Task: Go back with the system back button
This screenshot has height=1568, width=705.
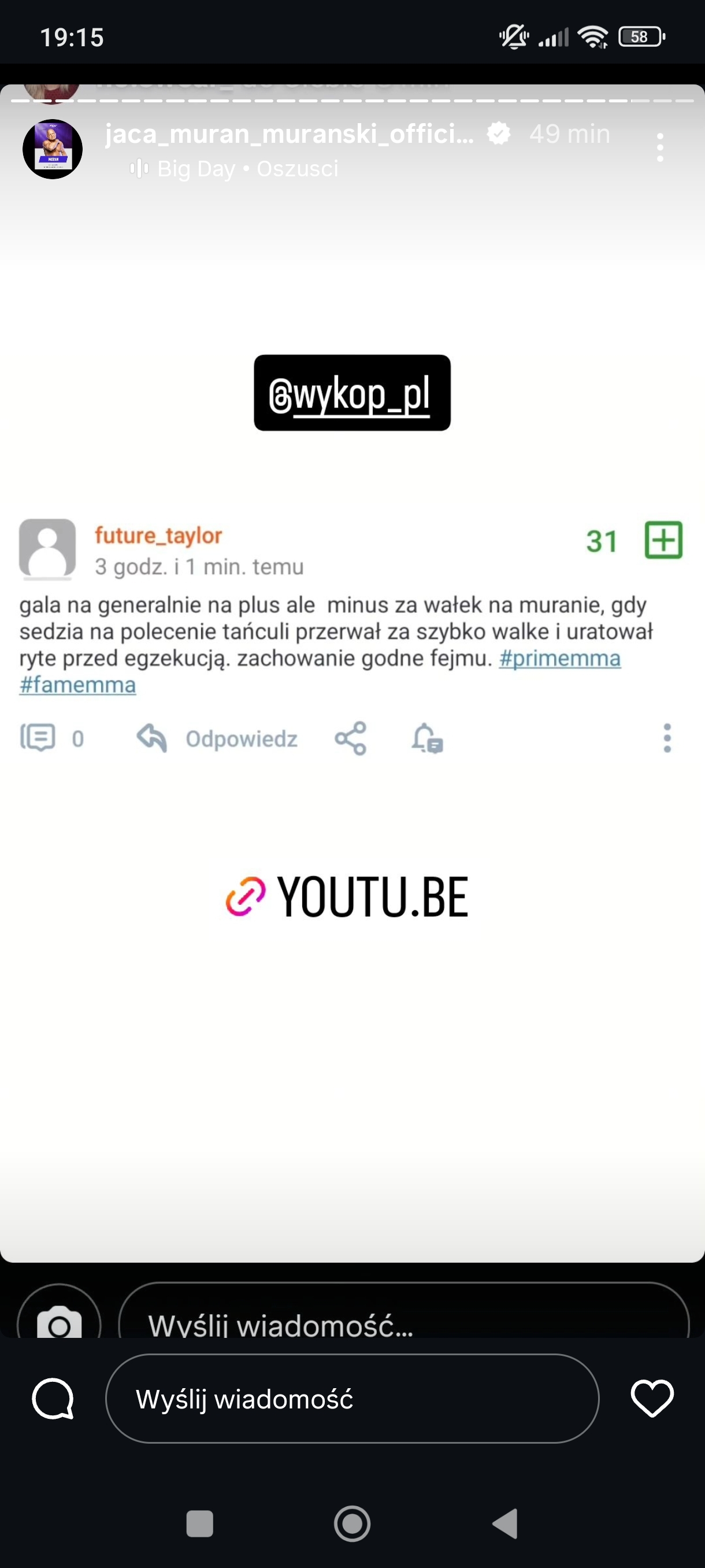Action: 505,1523
